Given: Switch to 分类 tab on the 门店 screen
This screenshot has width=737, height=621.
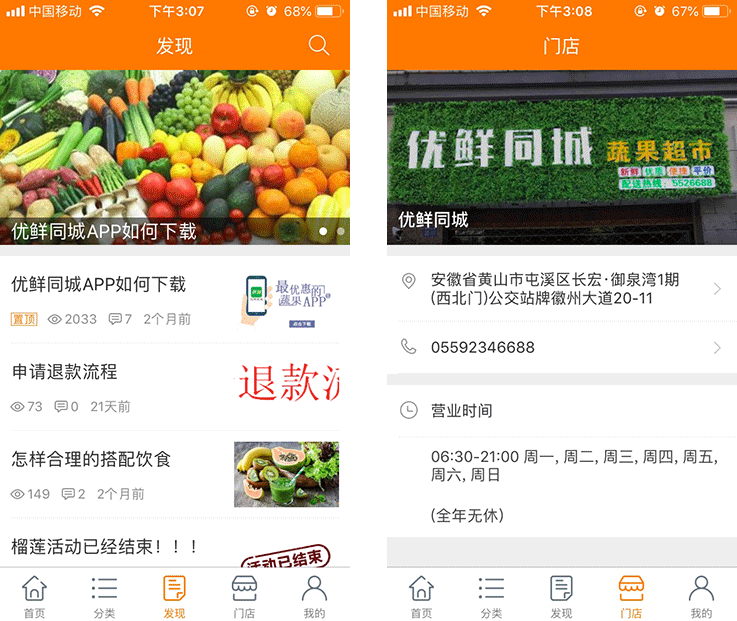Looking at the screenshot, I should (491, 596).
